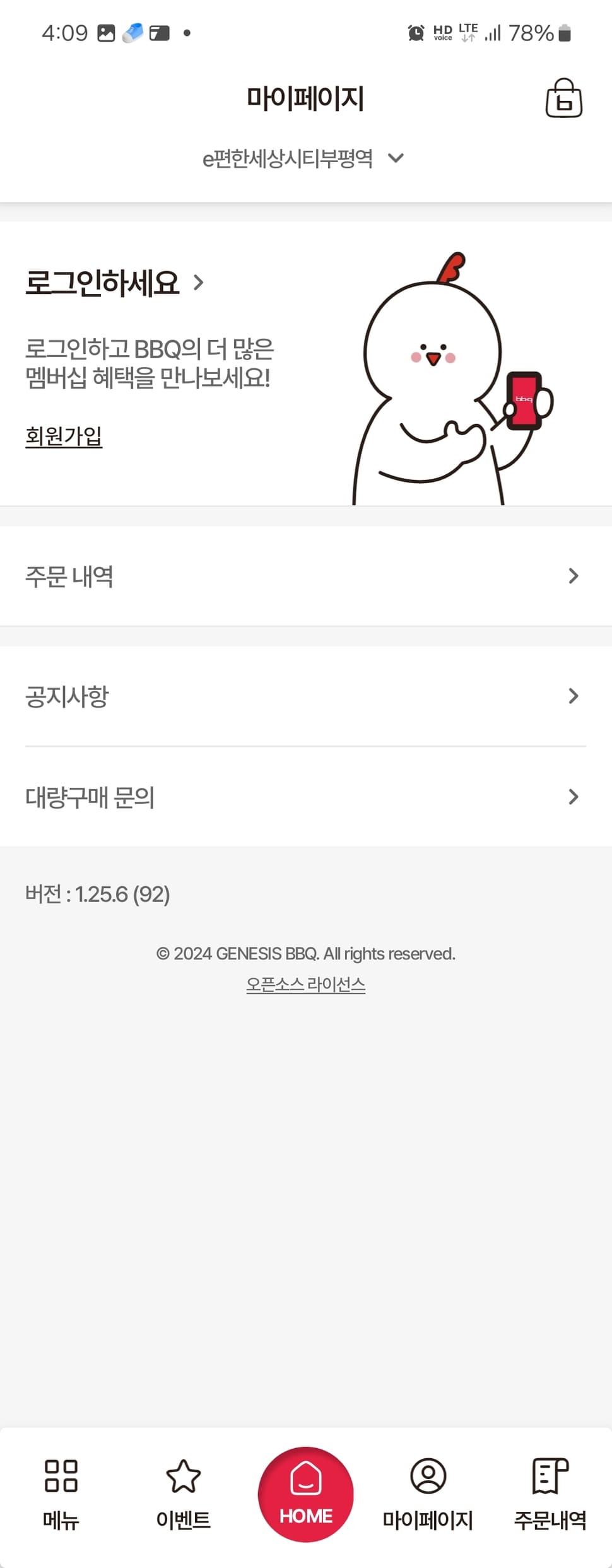Image resolution: width=612 pixels, height=1568 pixels.
Task: Go to HOME from bottom bar
Action: pos(305,1494)
